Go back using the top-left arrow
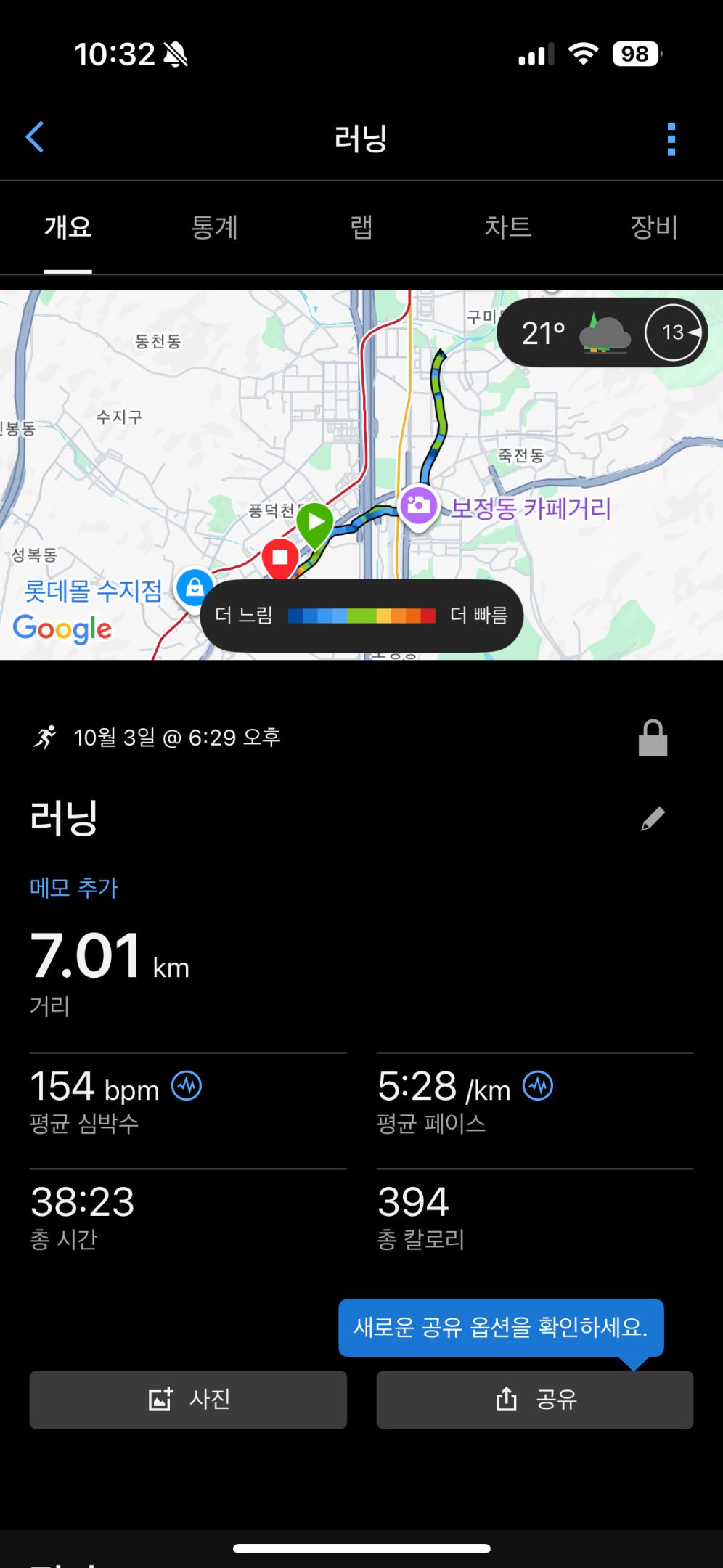The image size is (723, 1568). click(35, 137)
